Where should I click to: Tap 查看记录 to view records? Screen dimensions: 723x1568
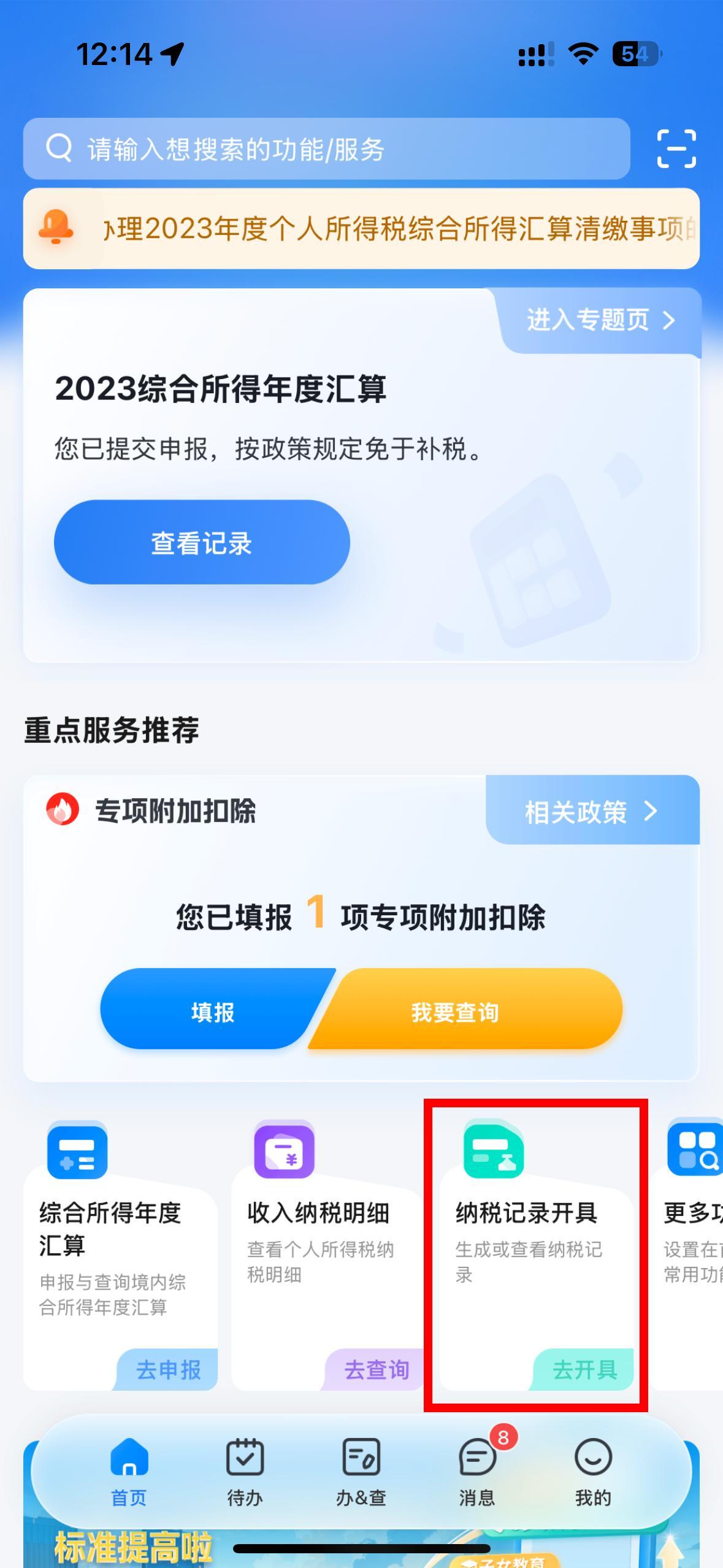[202, 542]
